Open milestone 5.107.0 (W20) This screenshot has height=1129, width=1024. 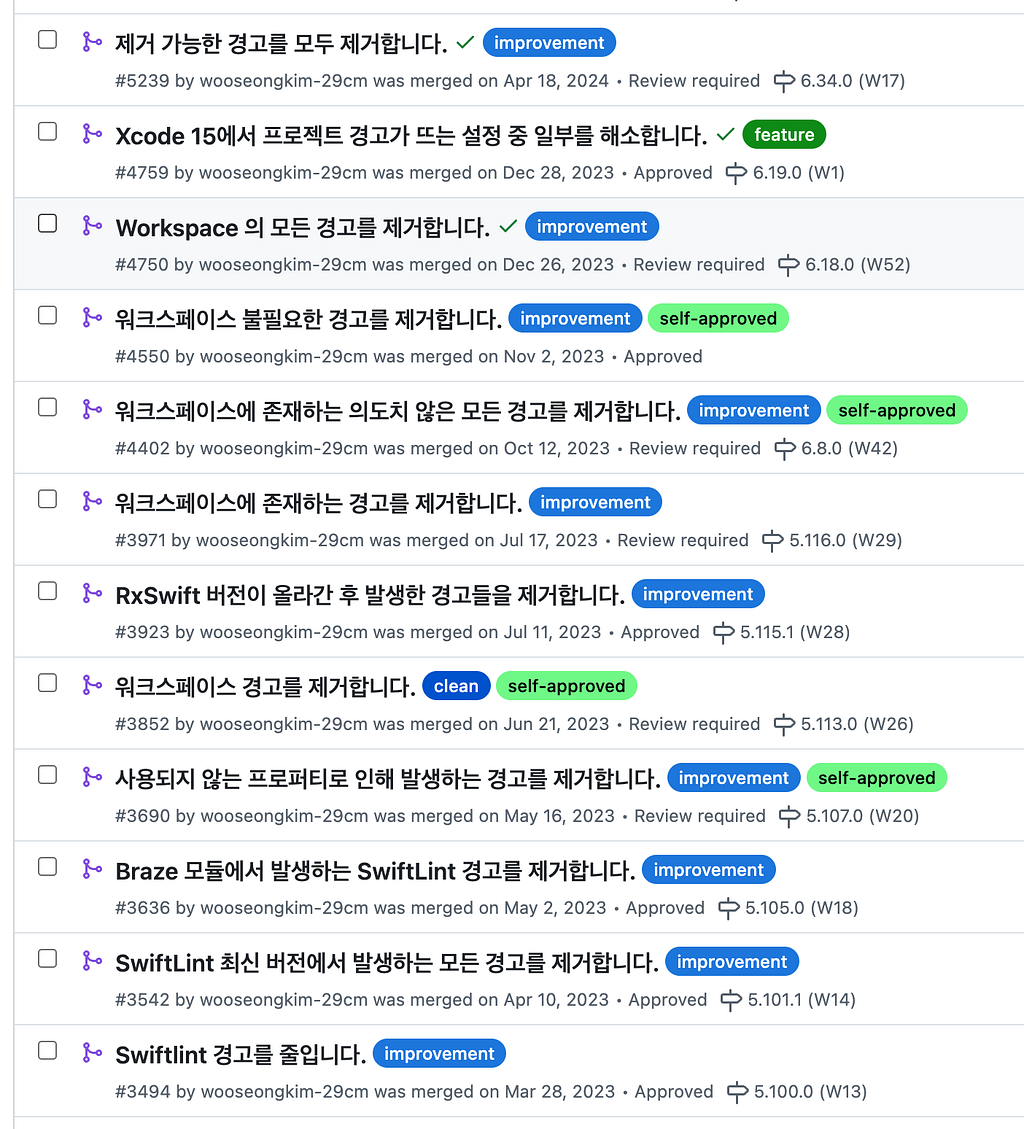pyautogui.click(x=849, y=817)
